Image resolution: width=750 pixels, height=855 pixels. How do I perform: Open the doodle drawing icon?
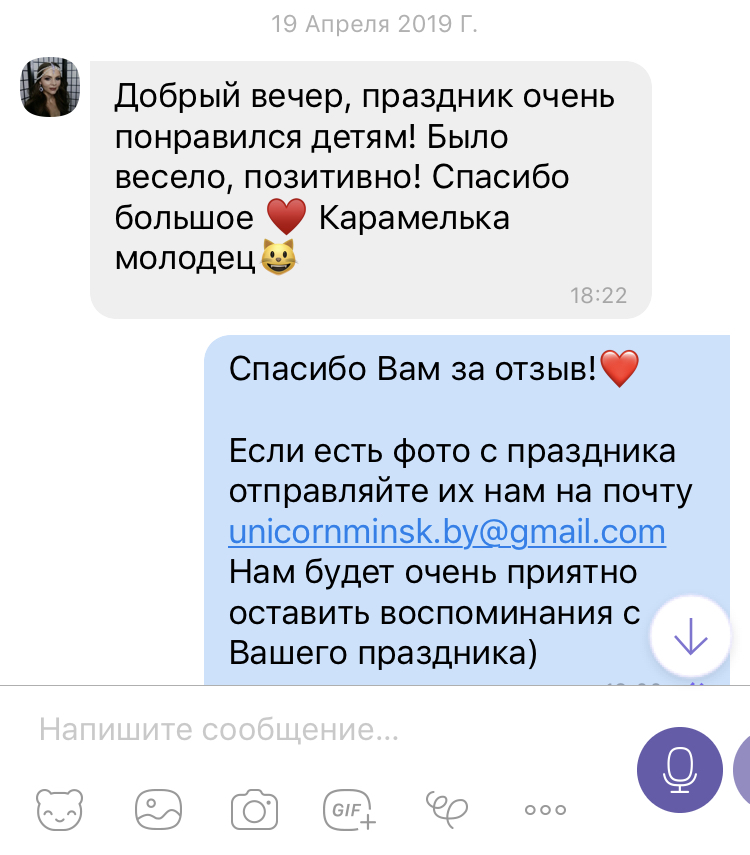pyautogui.click(x=447, y=806)
